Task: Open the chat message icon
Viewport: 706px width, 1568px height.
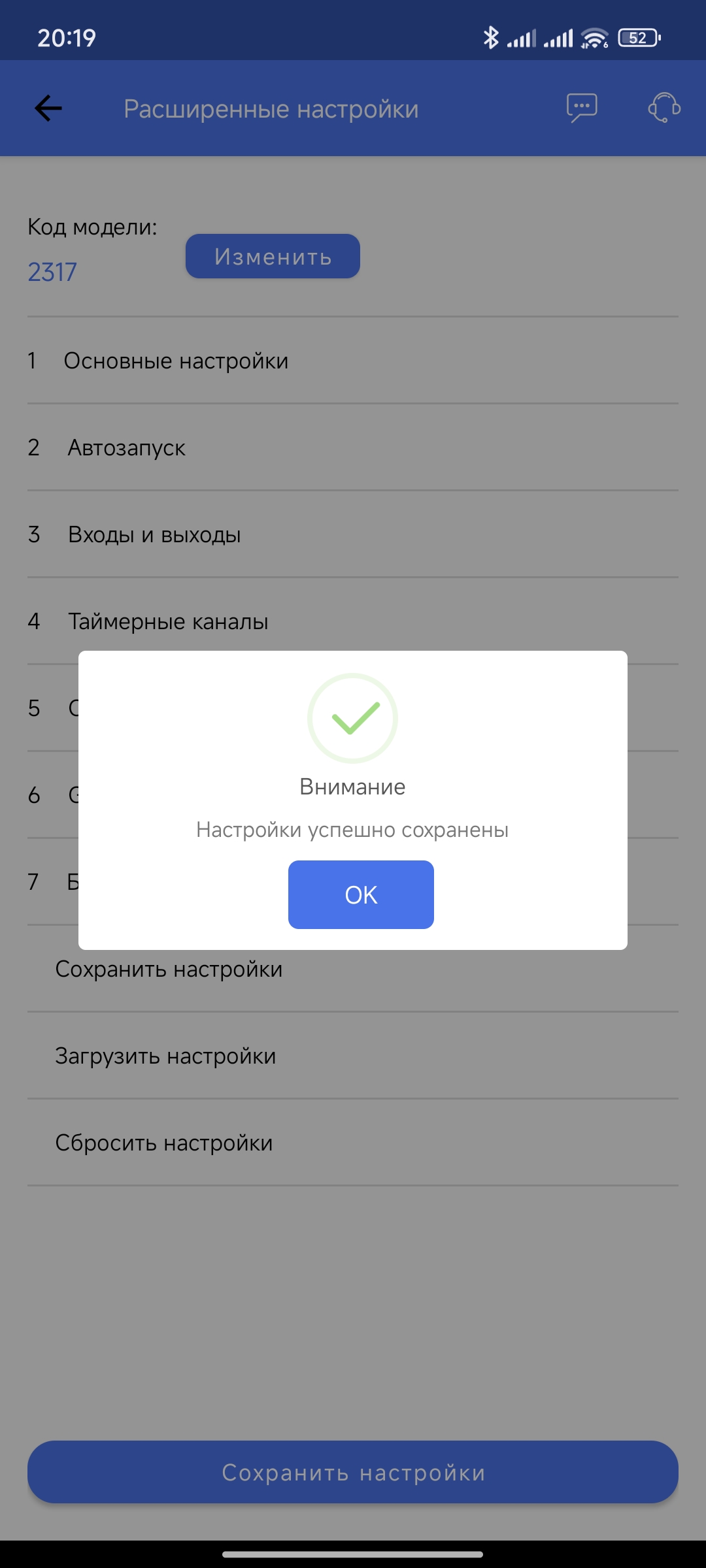Action: click(582, 108)
